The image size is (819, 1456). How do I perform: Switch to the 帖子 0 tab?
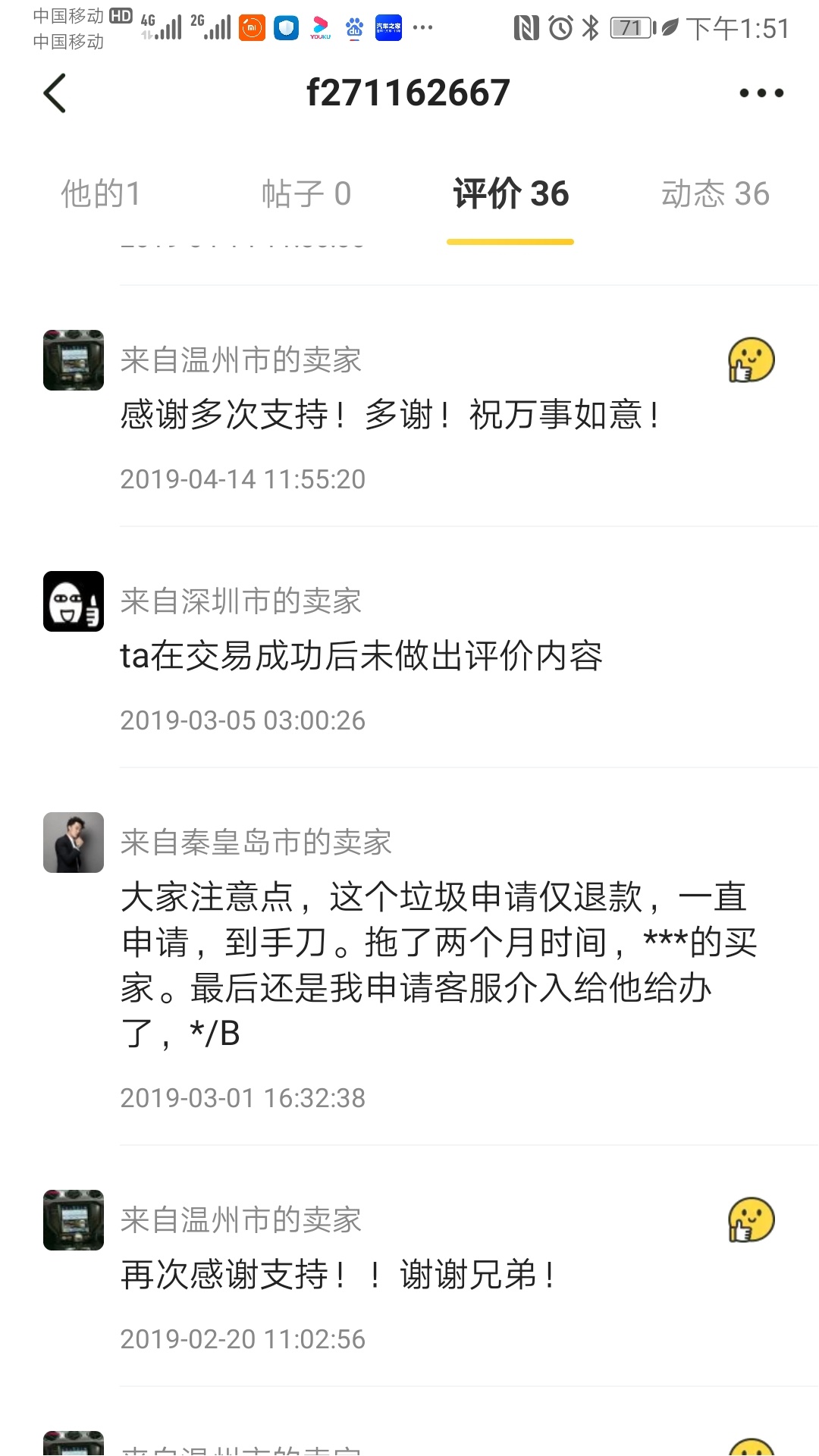tap(306, 194)
